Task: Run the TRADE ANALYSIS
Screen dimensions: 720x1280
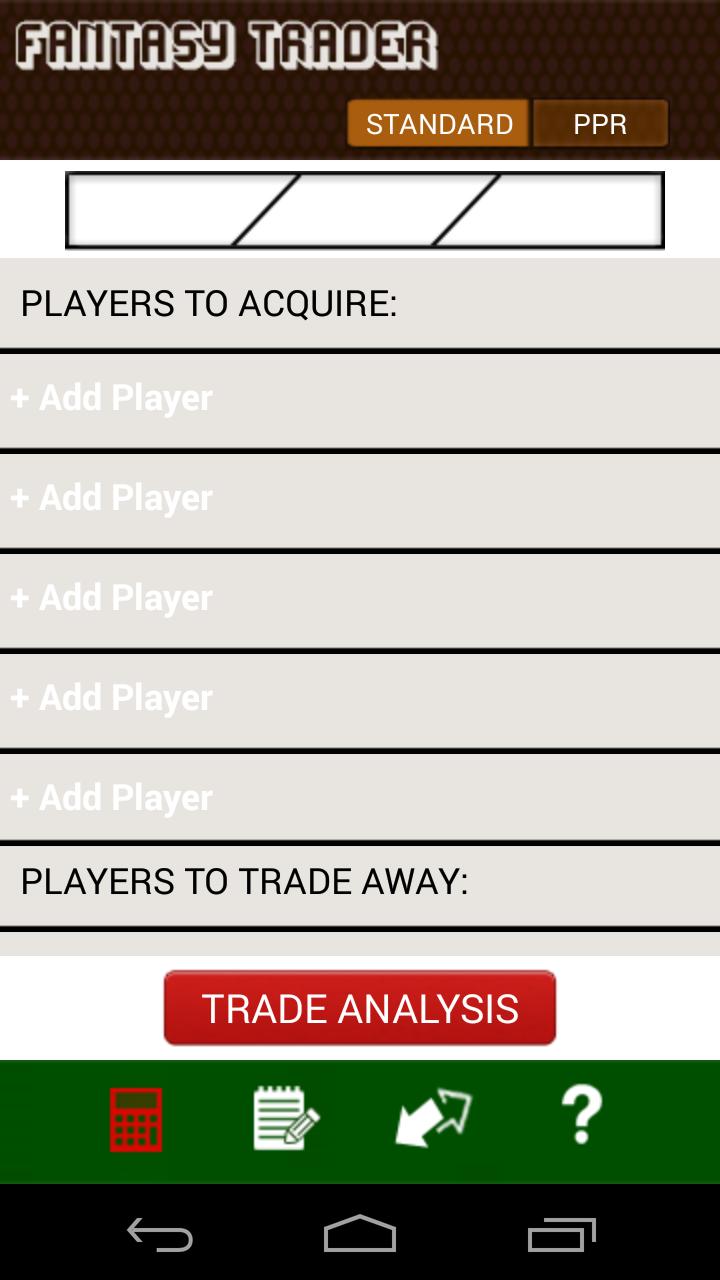Action: [360, 1008]
